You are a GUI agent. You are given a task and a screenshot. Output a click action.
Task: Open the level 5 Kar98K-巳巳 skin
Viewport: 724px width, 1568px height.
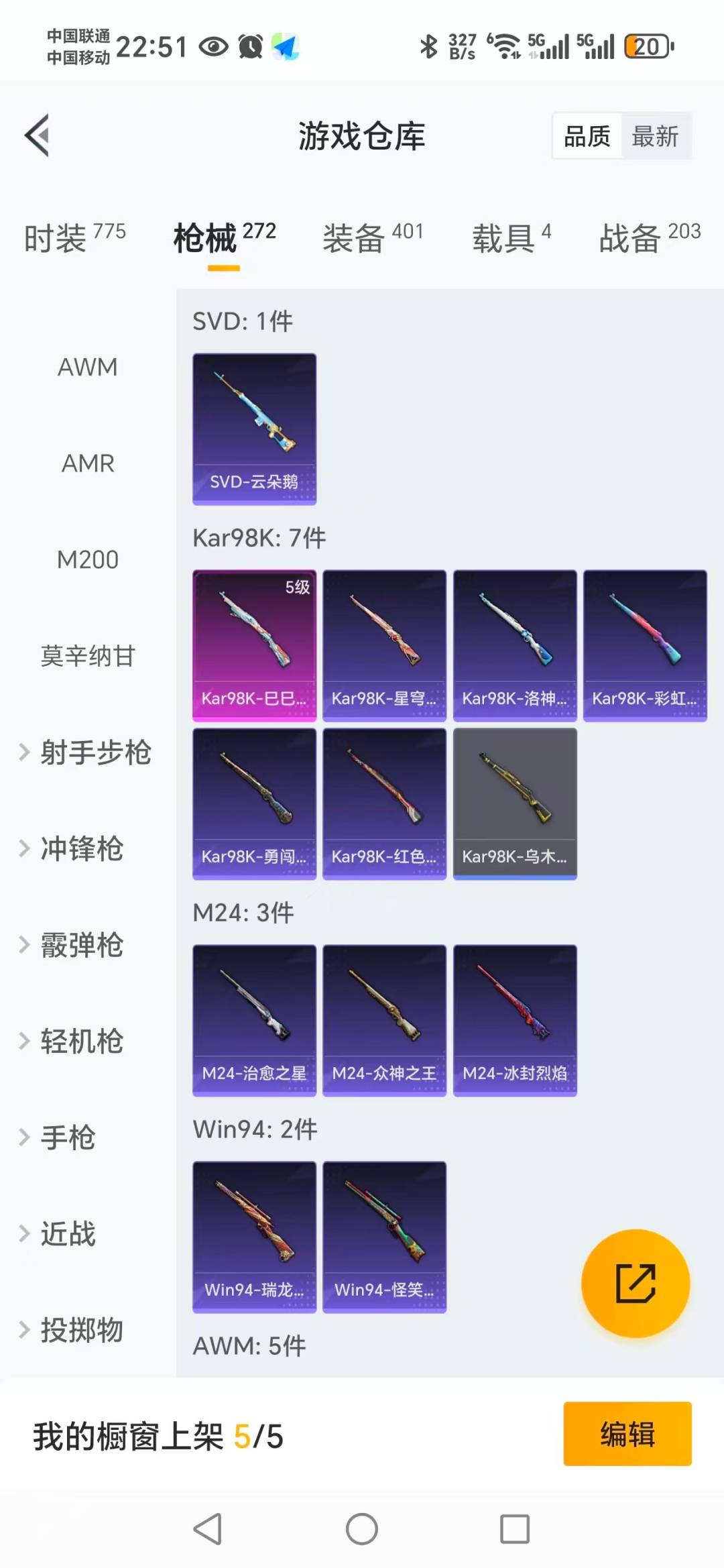coord(254,645)
